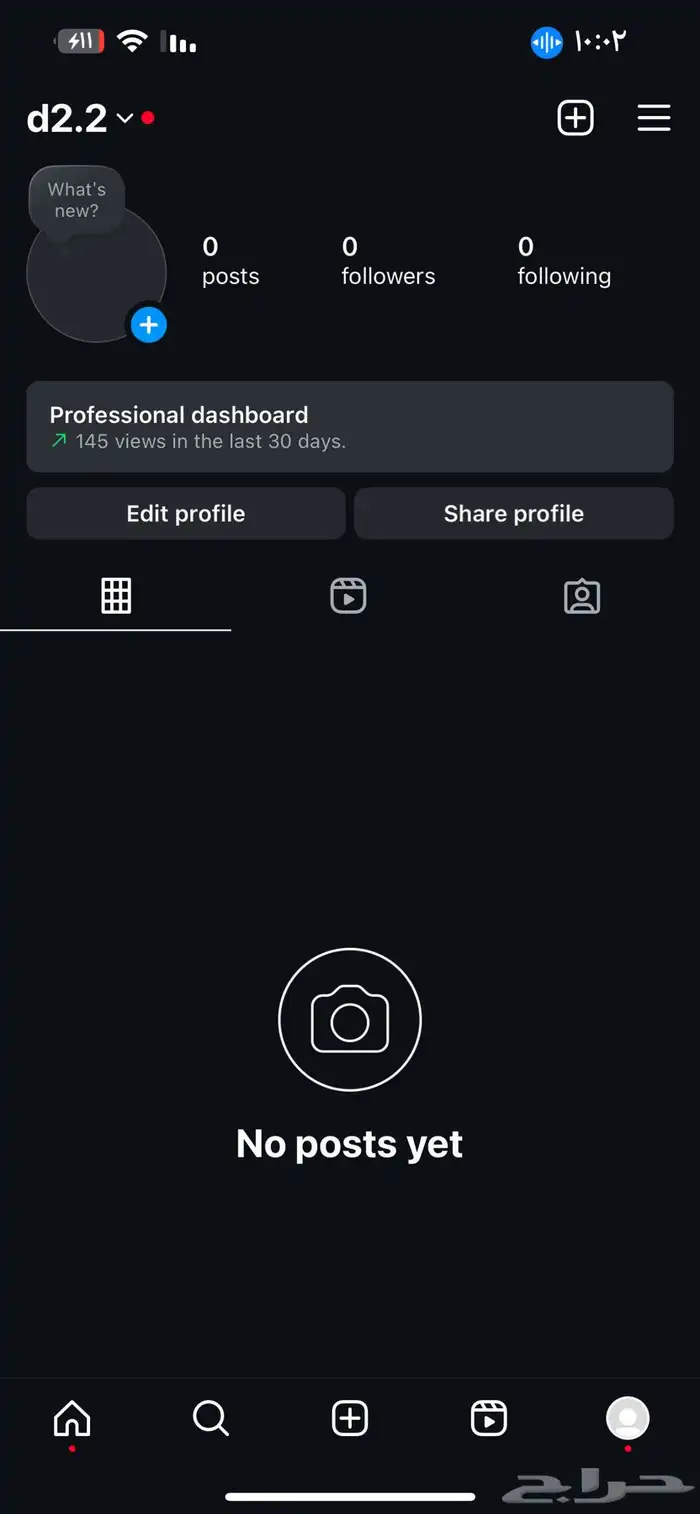Create a new post from bottom bar

(x=350, y=1418)
